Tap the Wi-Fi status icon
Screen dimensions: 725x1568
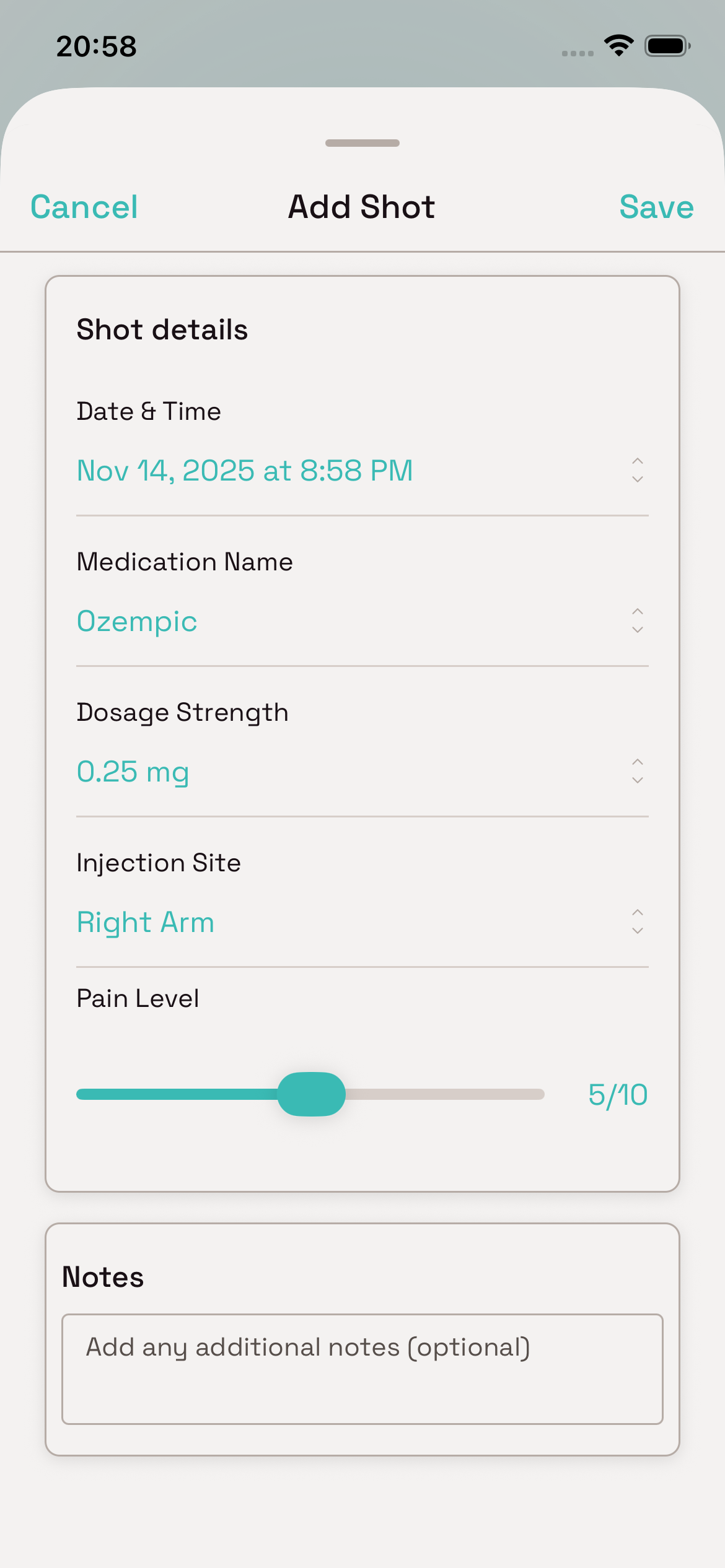pos(618,45)
